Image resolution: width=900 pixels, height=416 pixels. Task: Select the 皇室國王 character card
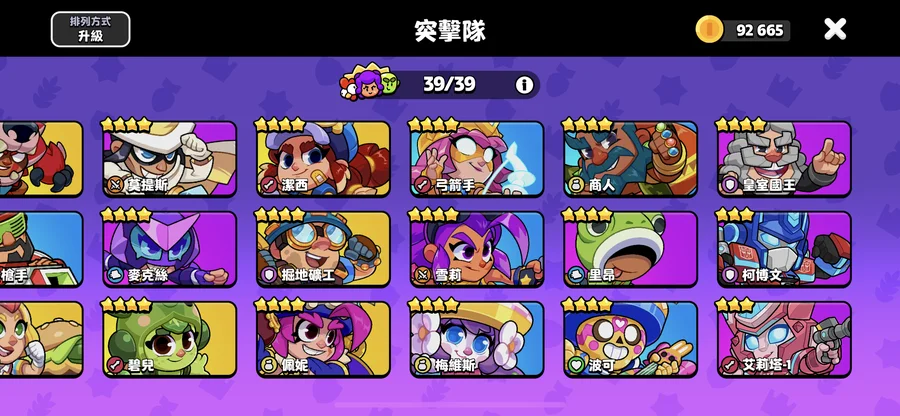coord(784,158)
